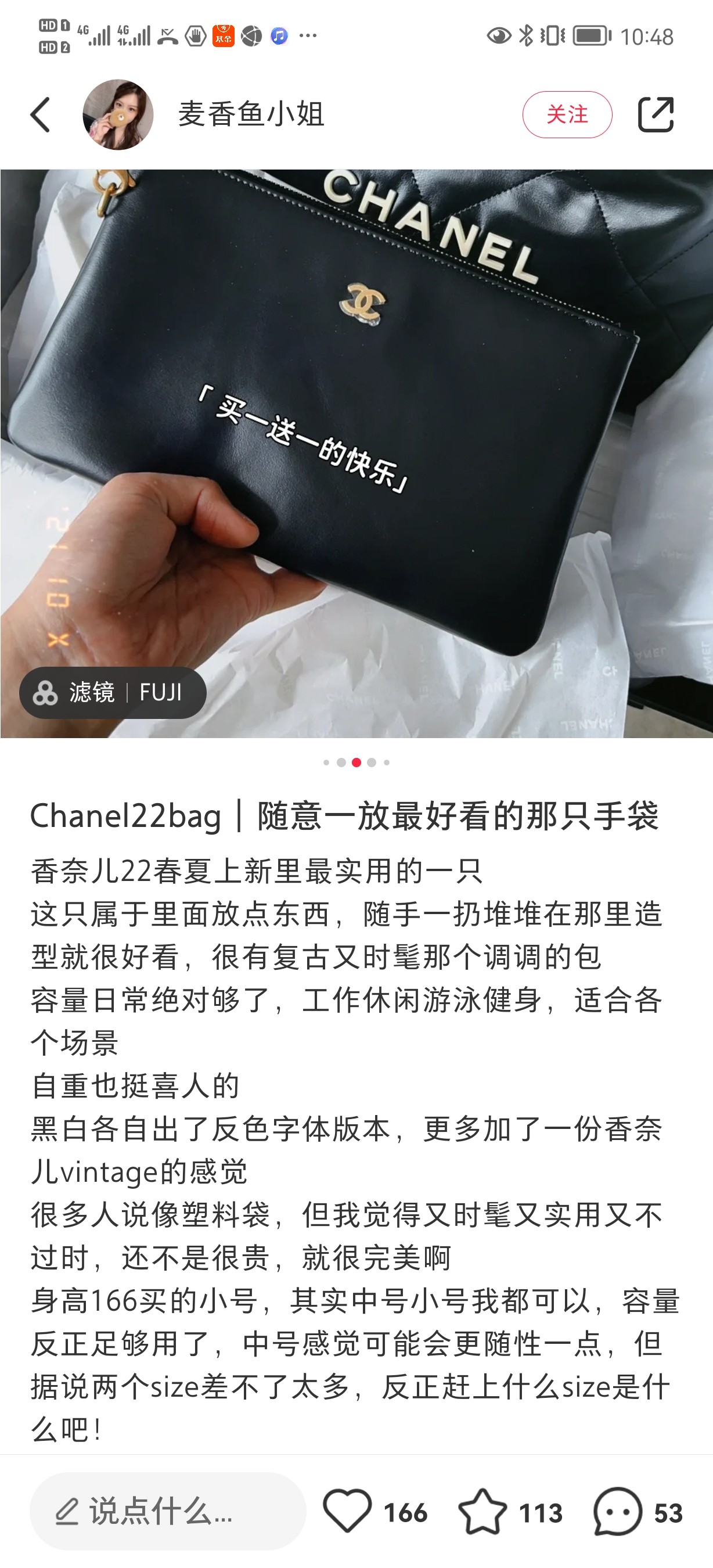Open author name 麦香鱼小姐
713x1568 pixels.
tap(251, 114)
